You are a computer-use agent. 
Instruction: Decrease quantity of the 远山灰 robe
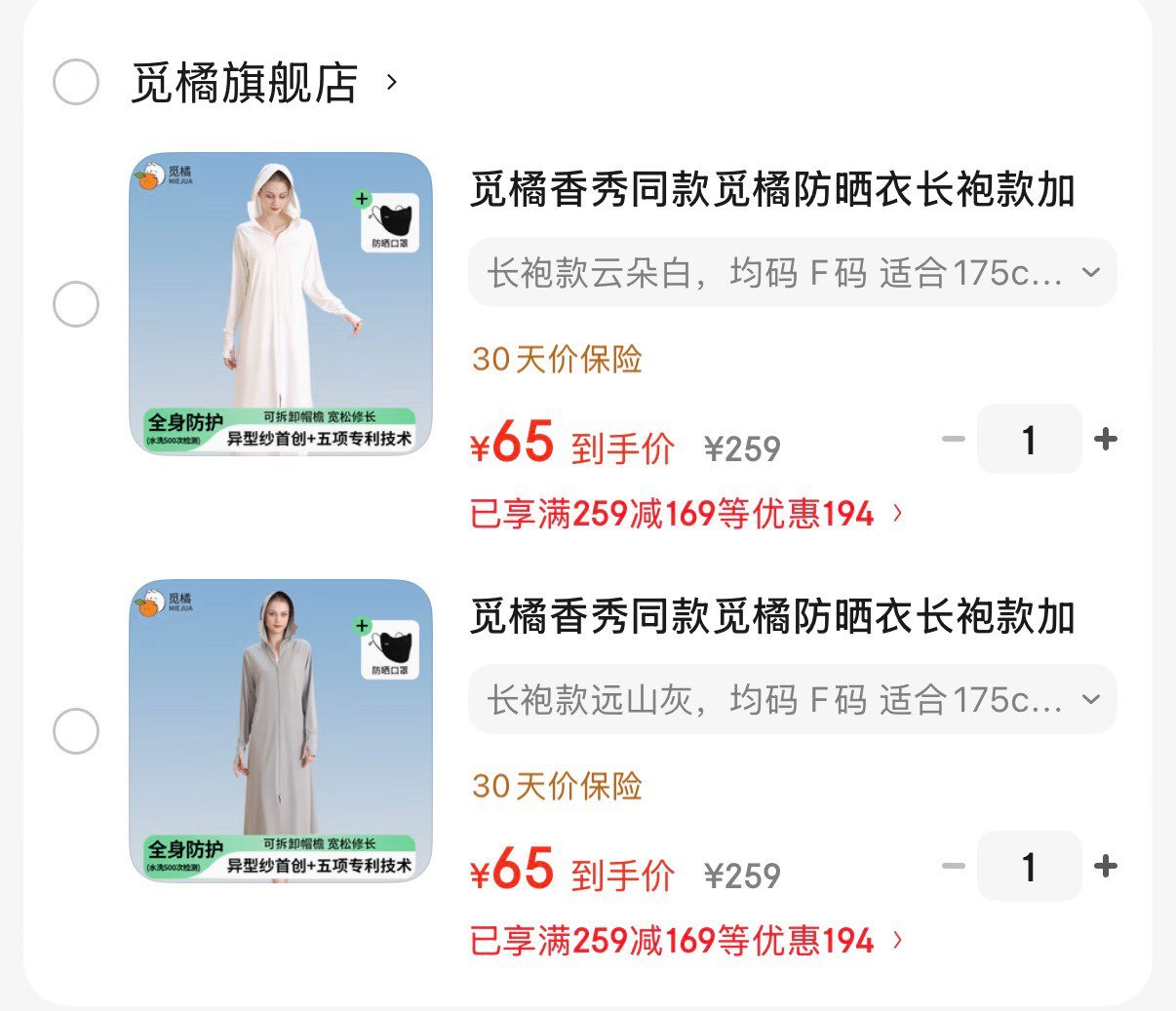click(953, 867)
